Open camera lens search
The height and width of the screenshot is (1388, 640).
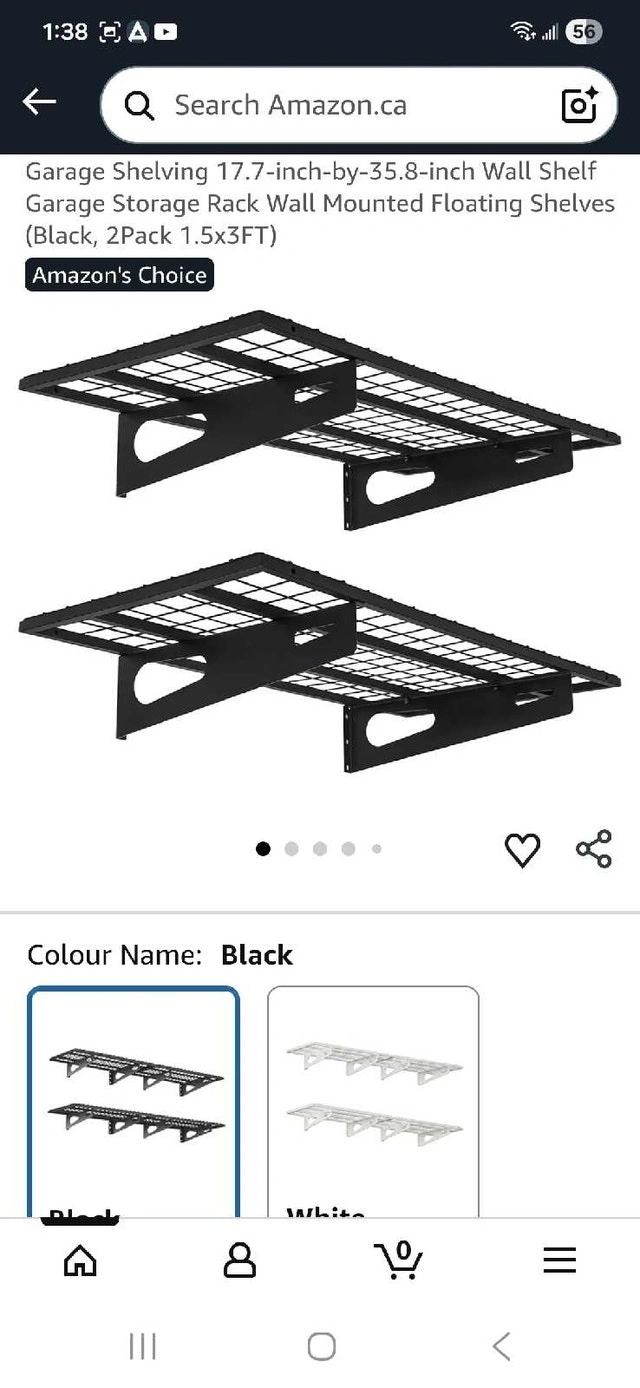coord(579,105)
